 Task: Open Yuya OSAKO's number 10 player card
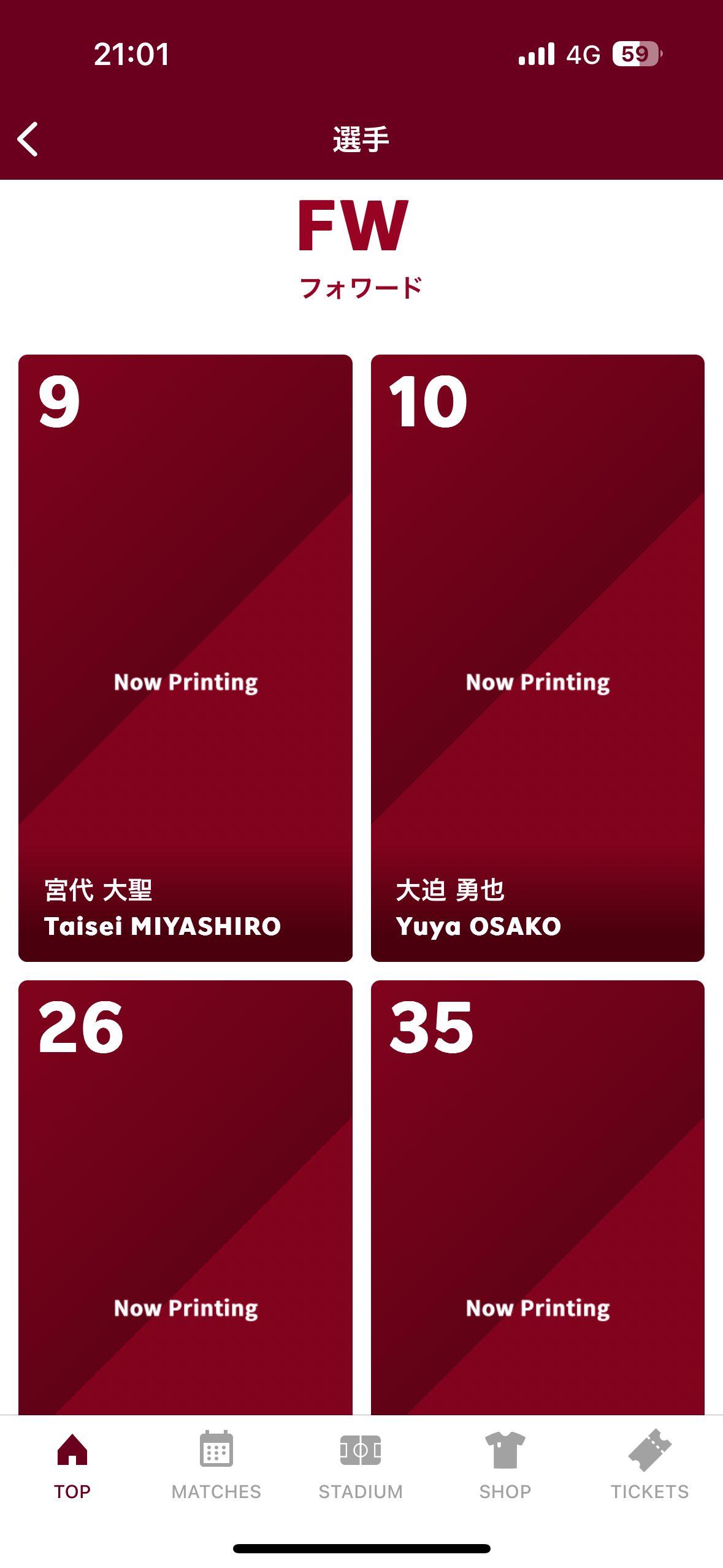pyautogui.click(x=537, y=657)
